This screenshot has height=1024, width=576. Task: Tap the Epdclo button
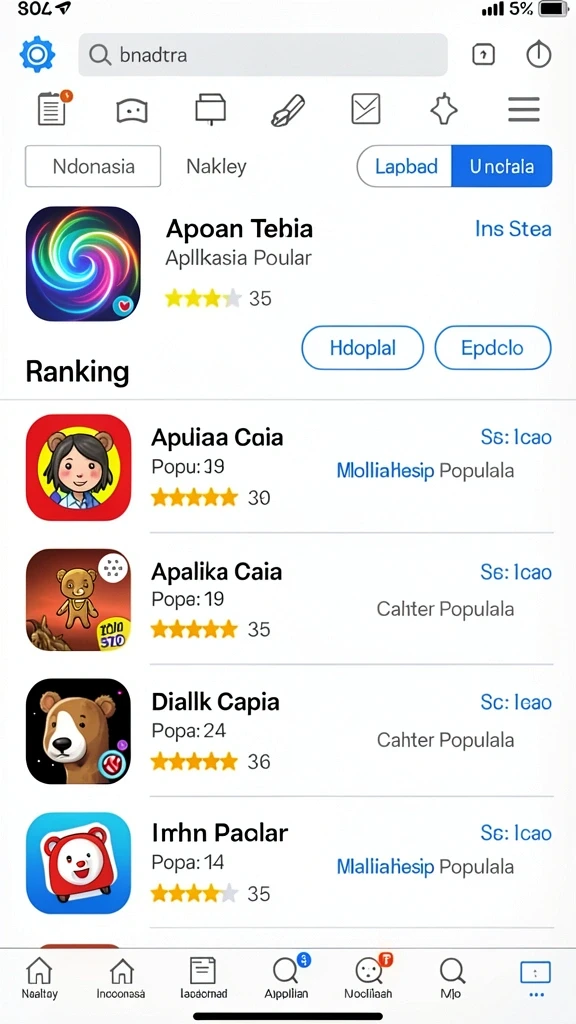(x=492, y=347)
